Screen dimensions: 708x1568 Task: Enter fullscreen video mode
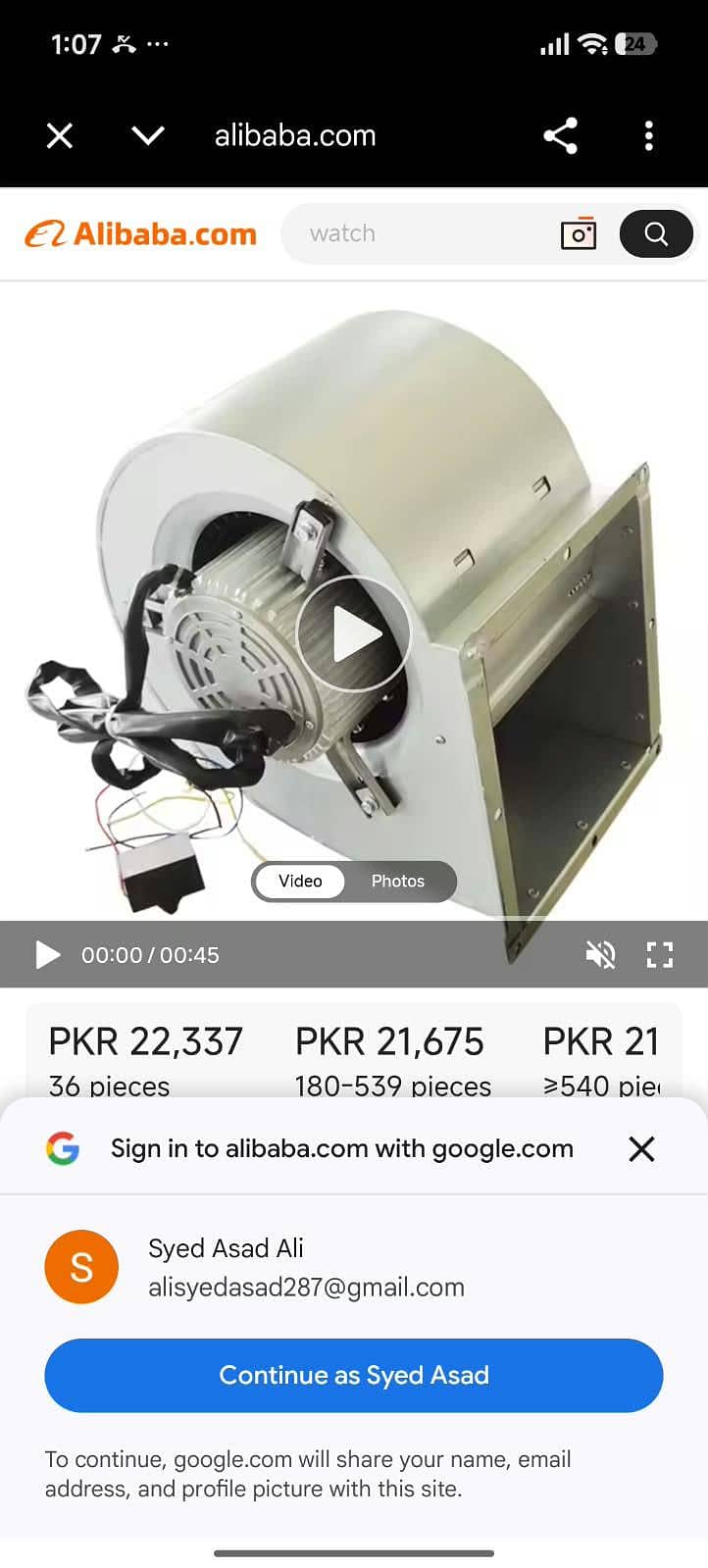click(660, 954)
